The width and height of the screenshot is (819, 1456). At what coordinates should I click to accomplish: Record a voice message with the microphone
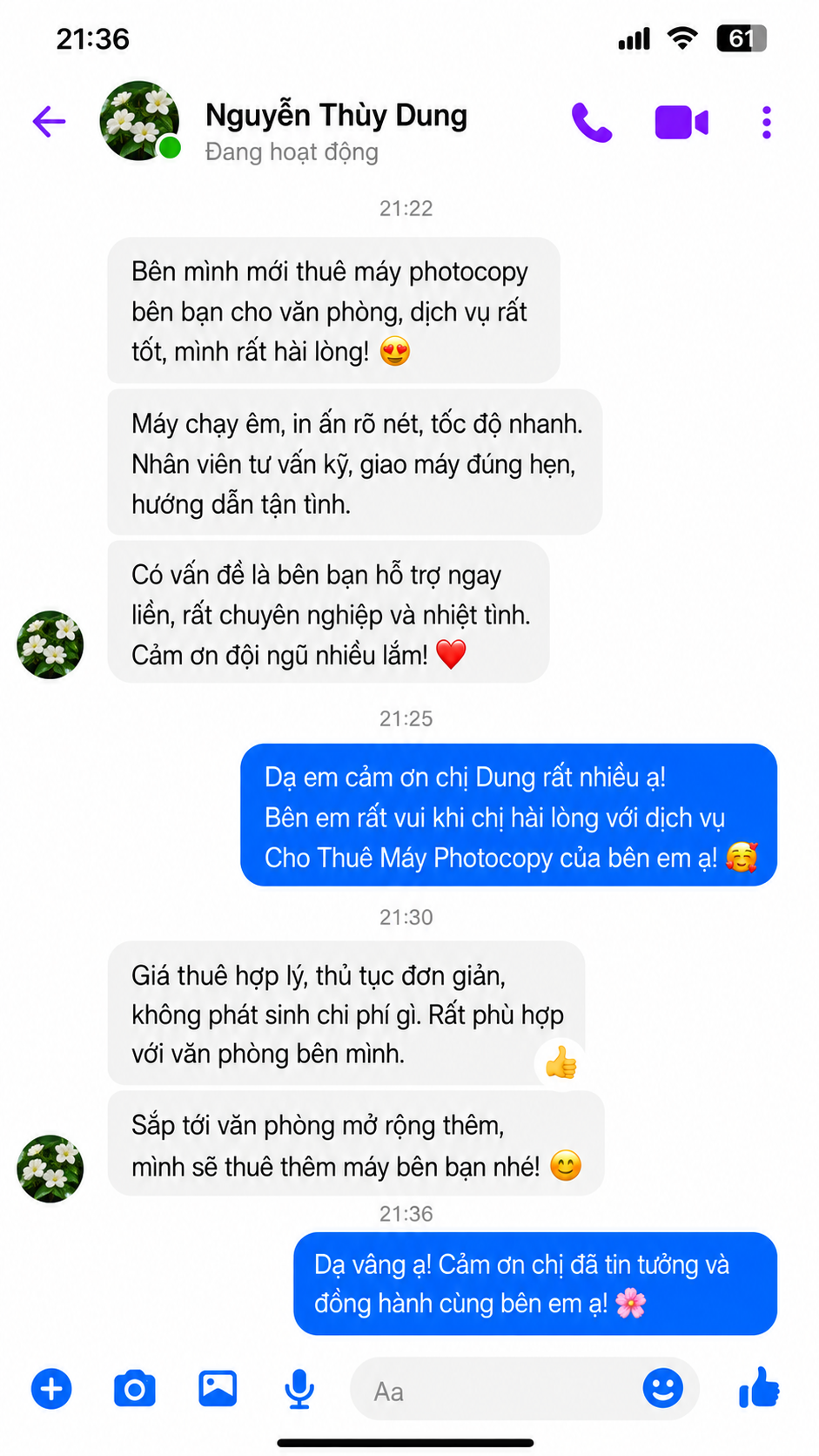click(299, 1389)
